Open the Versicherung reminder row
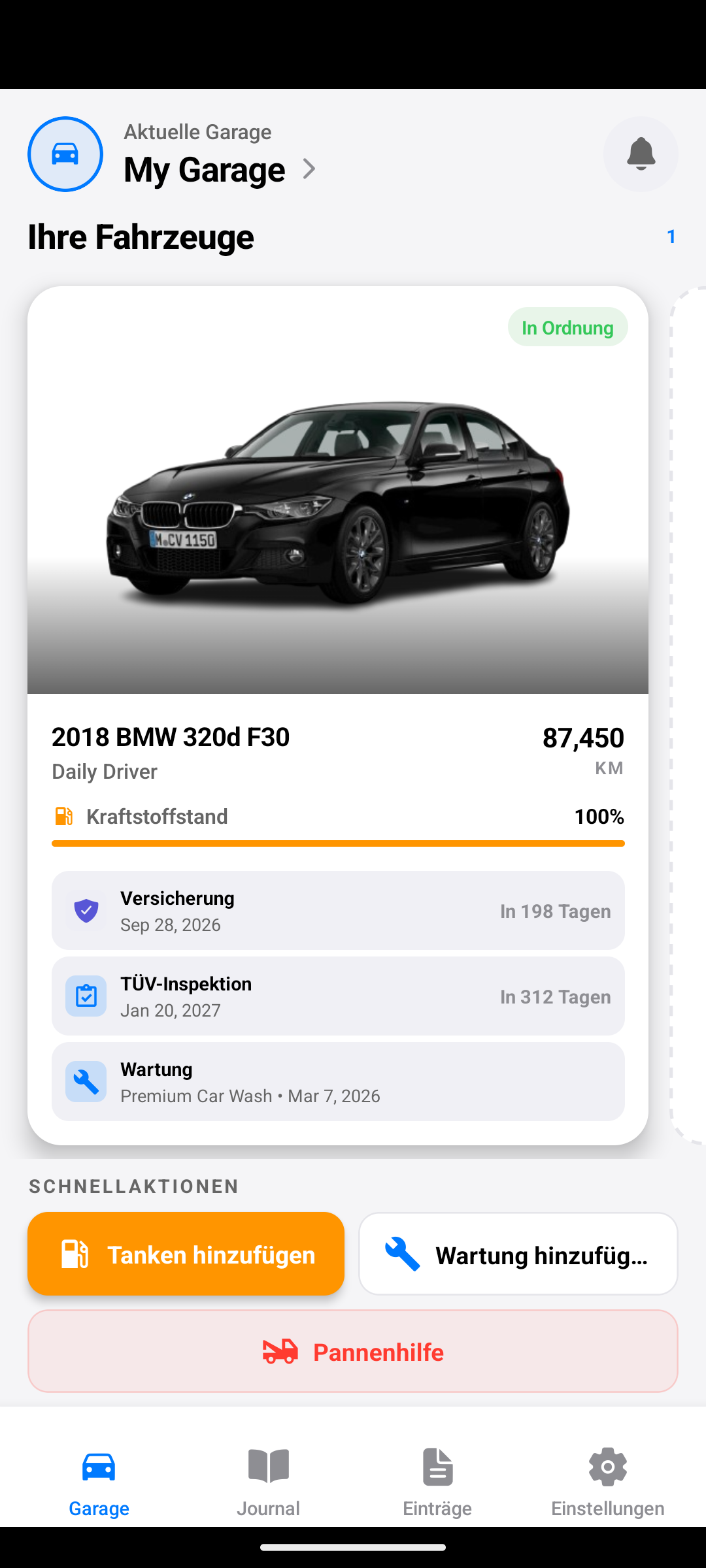Viewport: 706px width, 1568px height. click(338, 909)
